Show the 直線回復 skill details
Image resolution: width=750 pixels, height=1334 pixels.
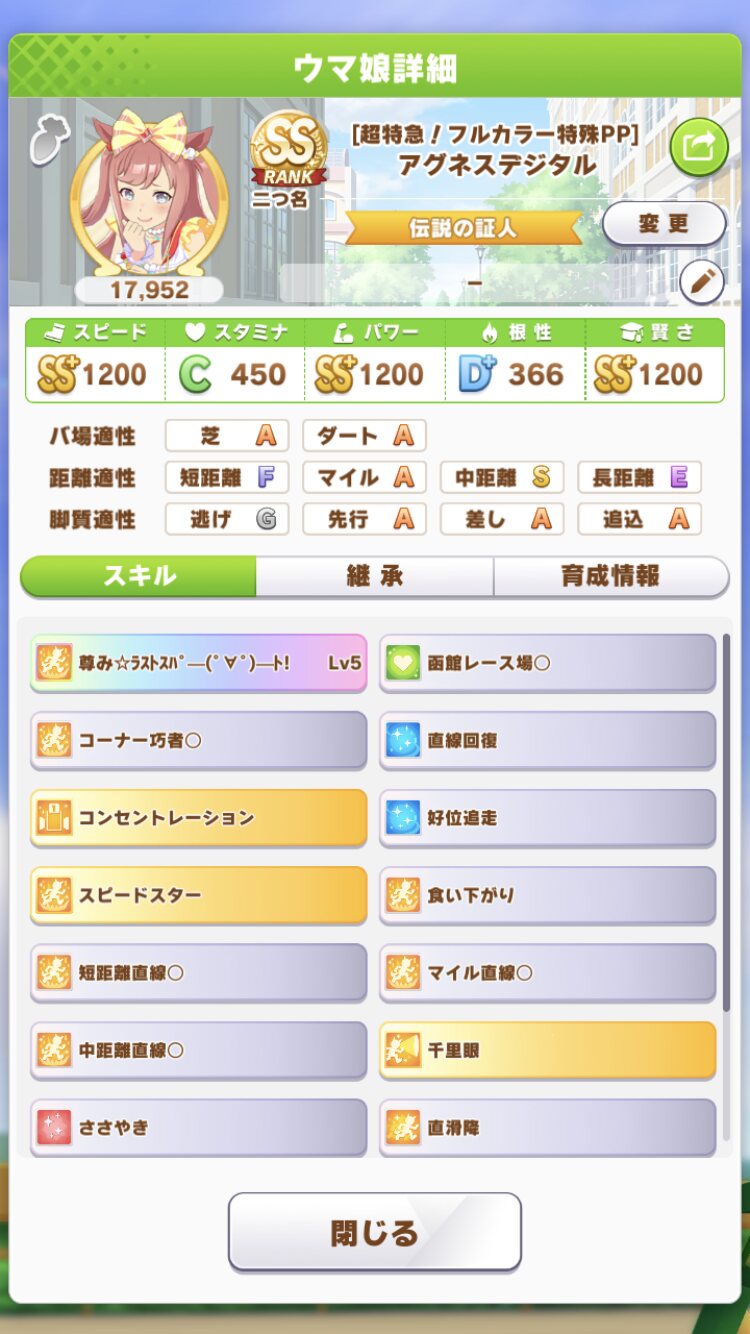coord(547,740)
